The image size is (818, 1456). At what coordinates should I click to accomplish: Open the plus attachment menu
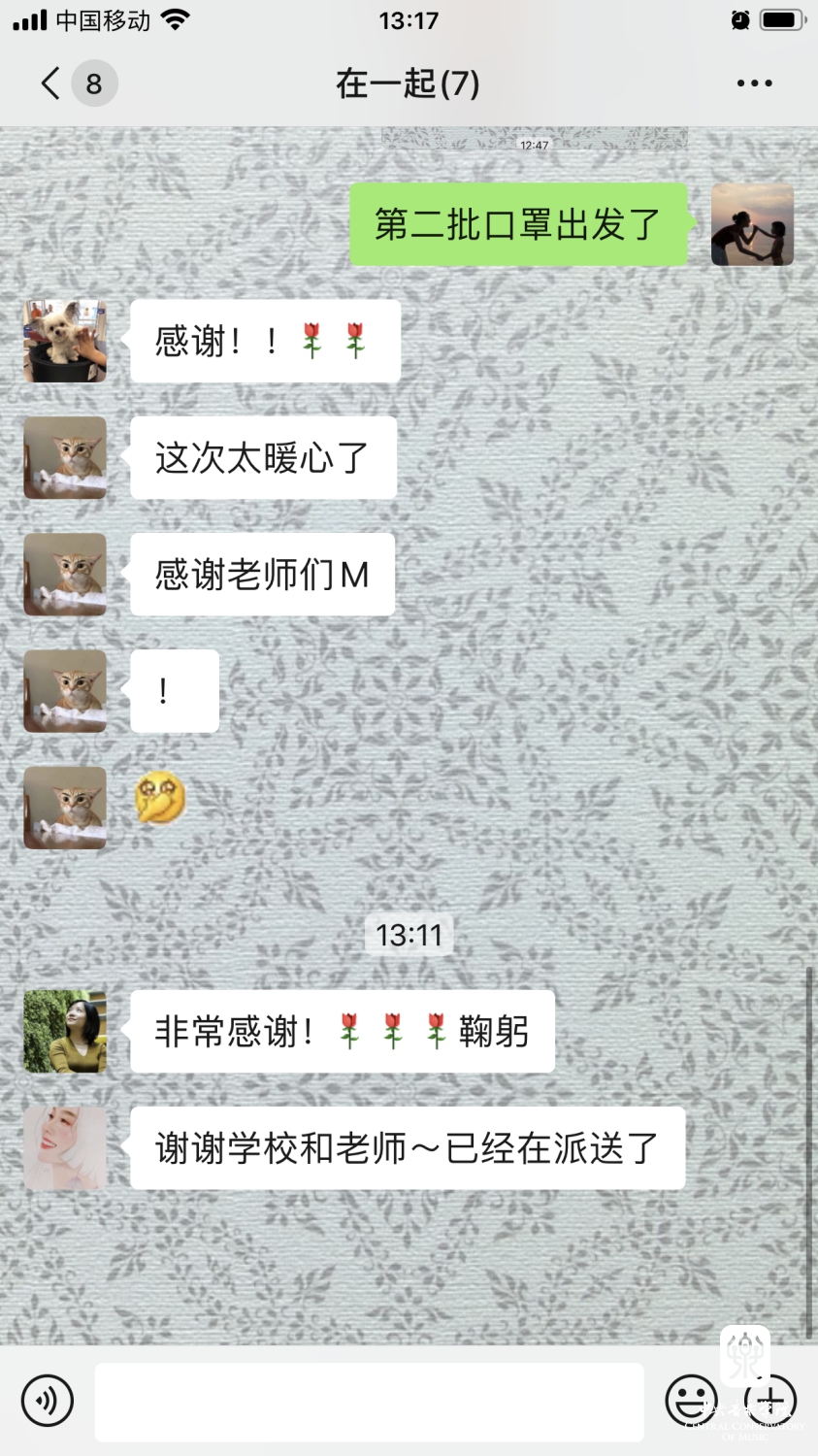click(769, 1401)
